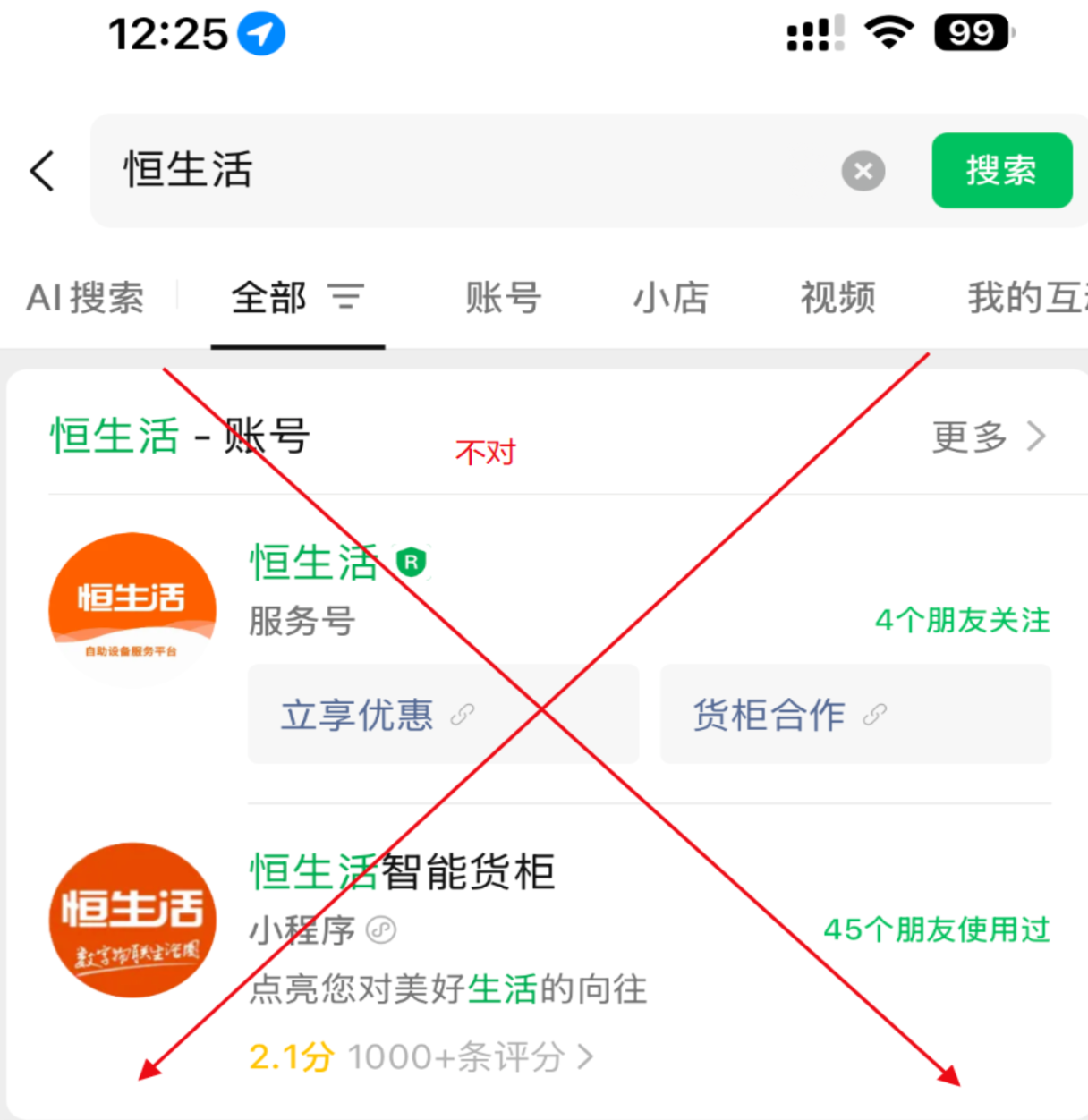This screenshot has height=1120, width=1088.
Task: Open 更多 account results
Action: pyautogui.click(x=988, y=437)
